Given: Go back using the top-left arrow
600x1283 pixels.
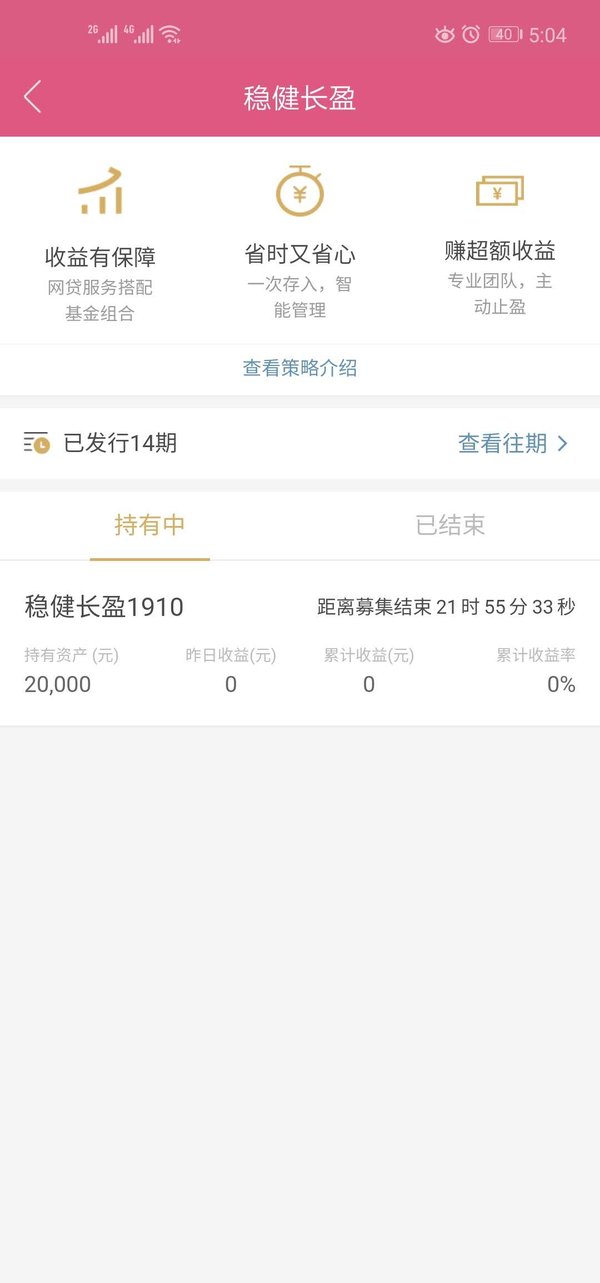Looking at the screenshot, I should pos(33,97).
